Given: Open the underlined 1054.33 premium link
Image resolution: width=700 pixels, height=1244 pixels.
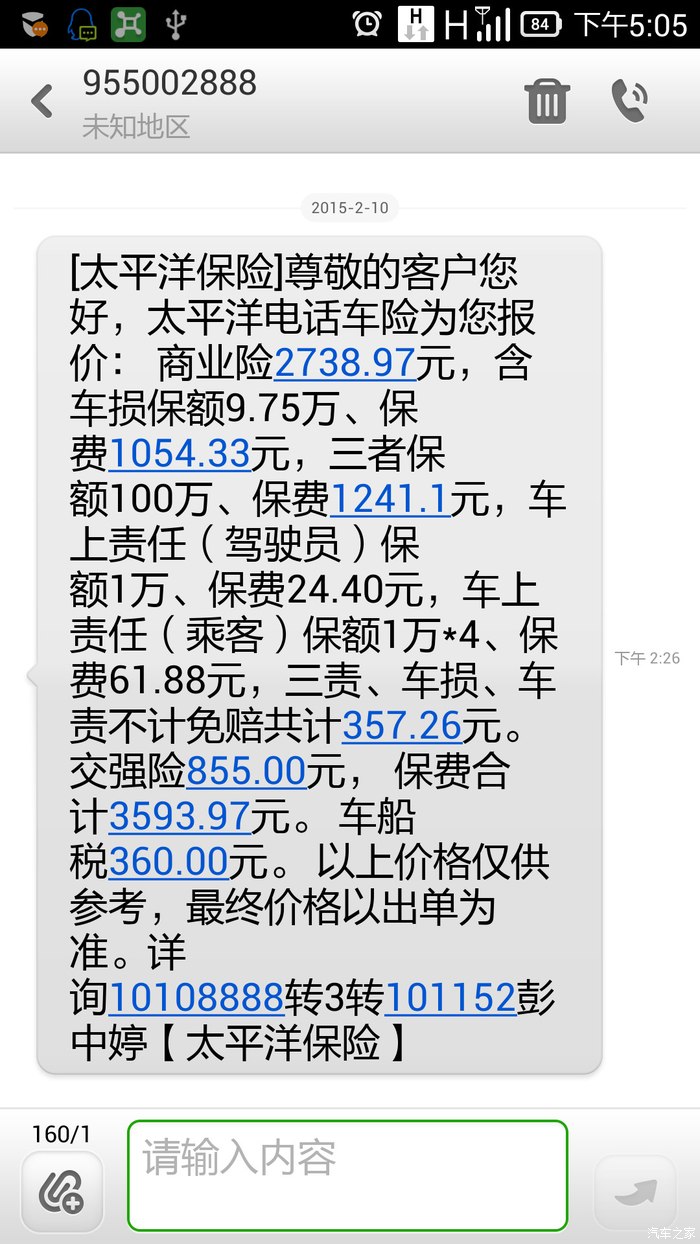Looking at the screenshot, I should coord(179,454).
